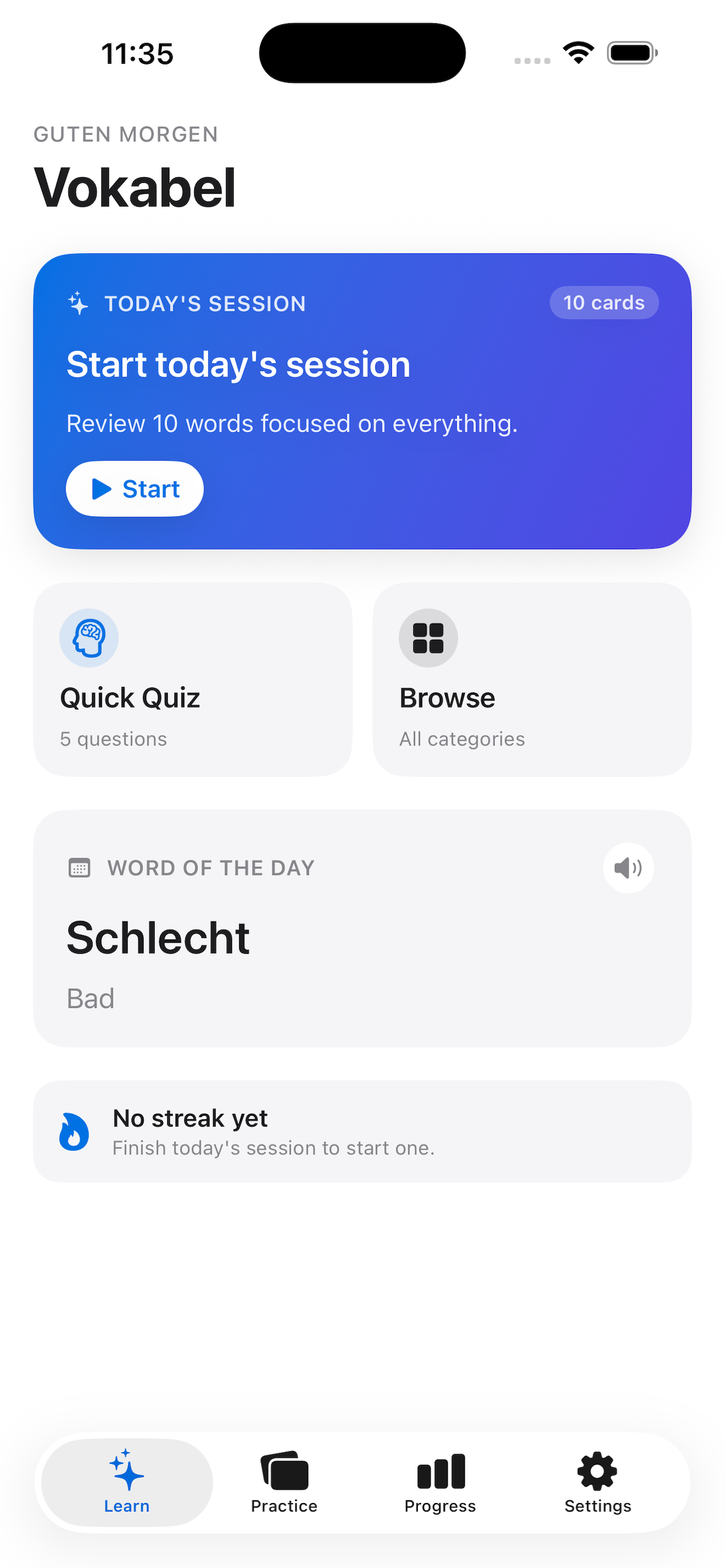Open the word of the day Schlecht card
This screenshot has width=725, height=1568.
[x=362, y=938]
